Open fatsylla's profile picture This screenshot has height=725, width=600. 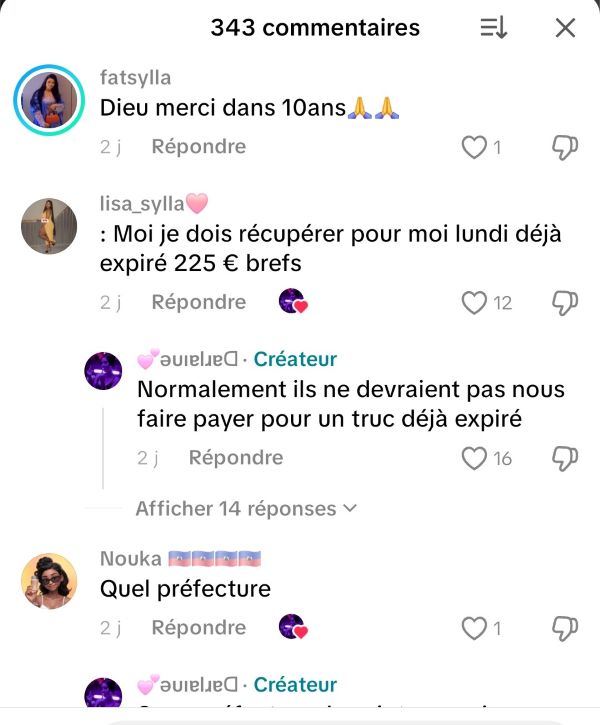click(x=49, y=102)
